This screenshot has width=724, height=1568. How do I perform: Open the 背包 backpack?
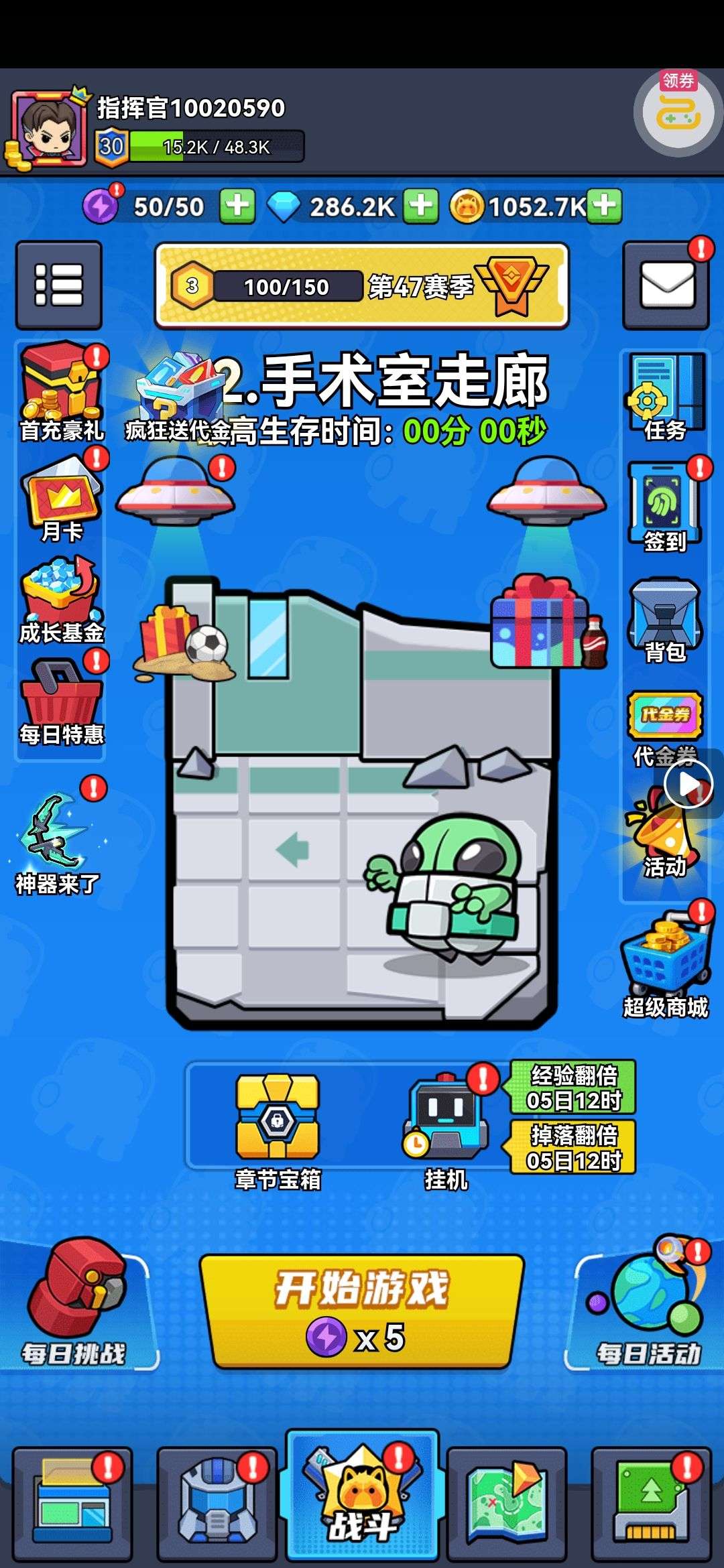click(665, 620)
